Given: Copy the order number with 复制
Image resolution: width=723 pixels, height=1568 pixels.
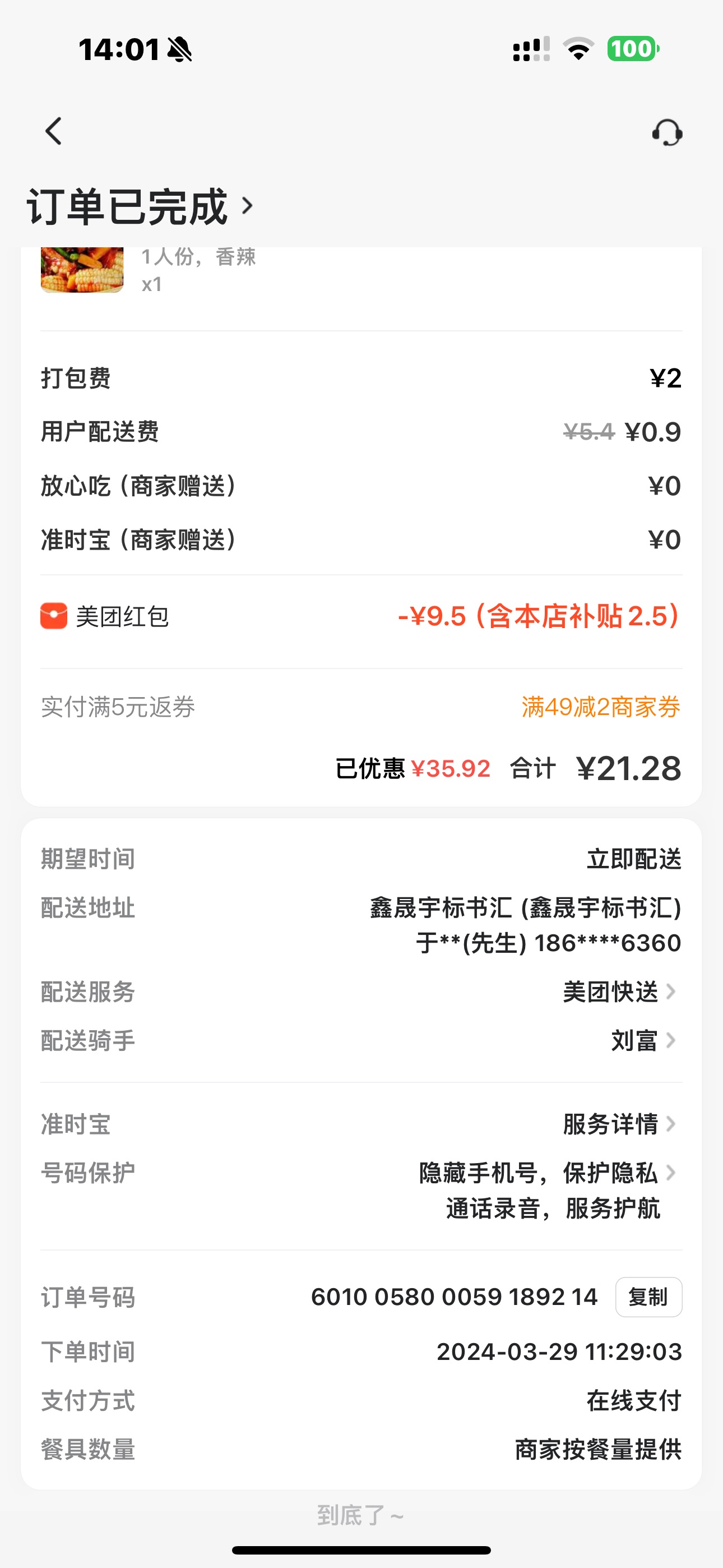Looking at the screenshot, I should 648,1297.
